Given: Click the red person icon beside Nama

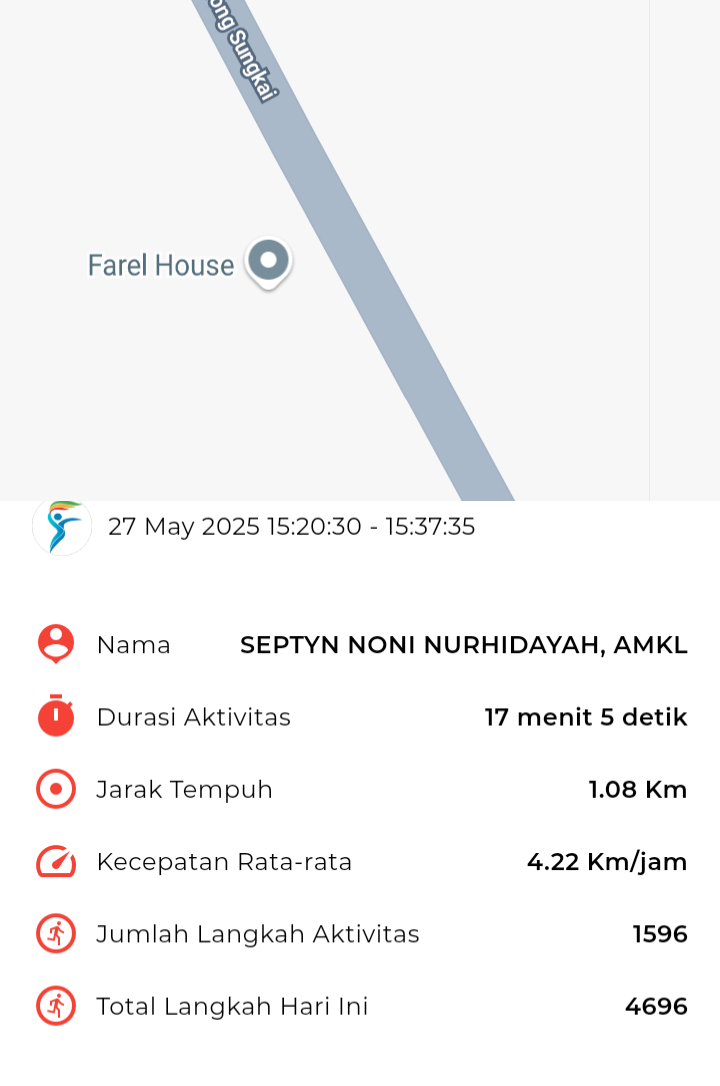Looking at the screenshot, I should 54,644.
